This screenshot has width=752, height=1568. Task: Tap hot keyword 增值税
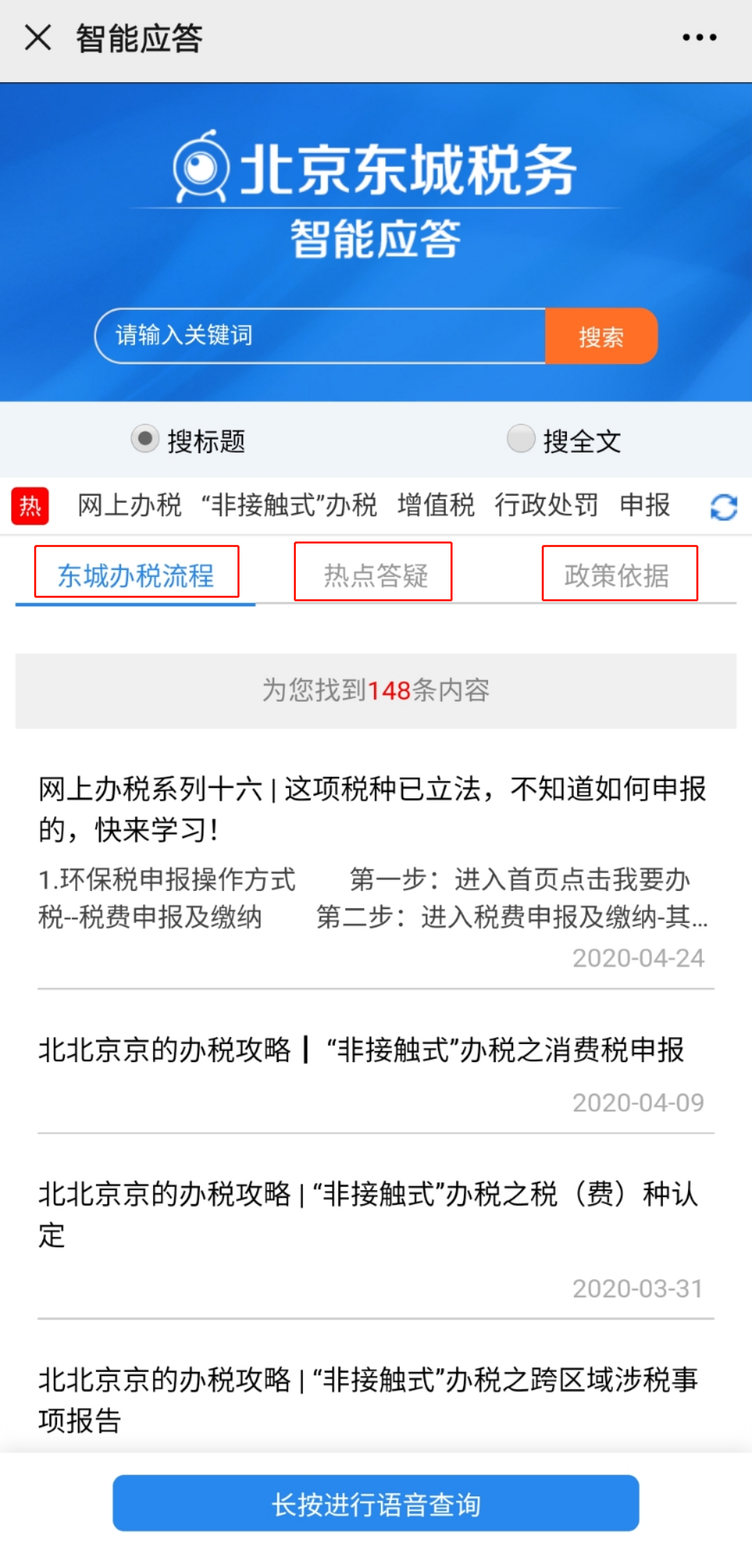pos(436,505)
